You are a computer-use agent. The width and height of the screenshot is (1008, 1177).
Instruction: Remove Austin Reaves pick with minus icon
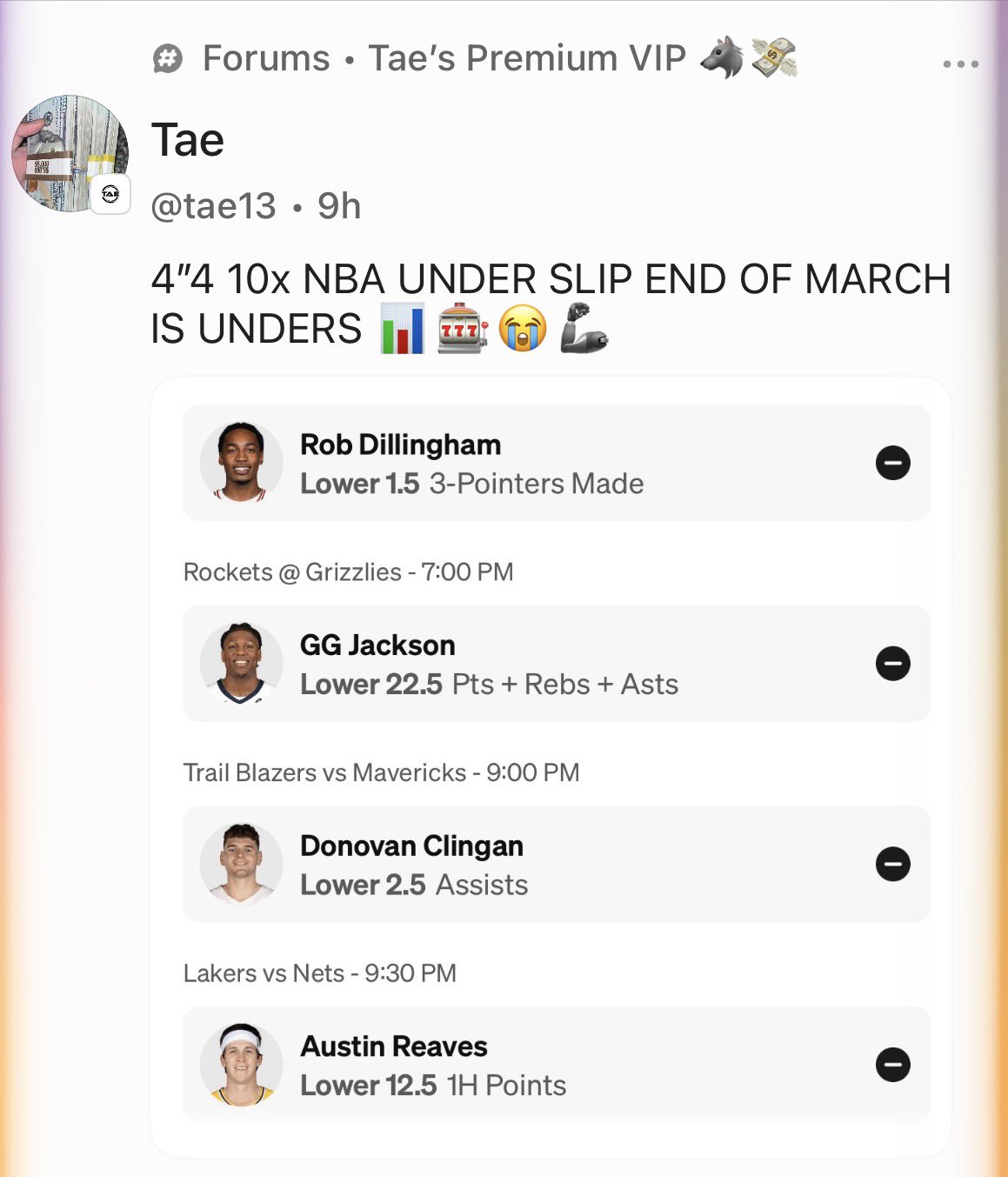[892, 1065]
